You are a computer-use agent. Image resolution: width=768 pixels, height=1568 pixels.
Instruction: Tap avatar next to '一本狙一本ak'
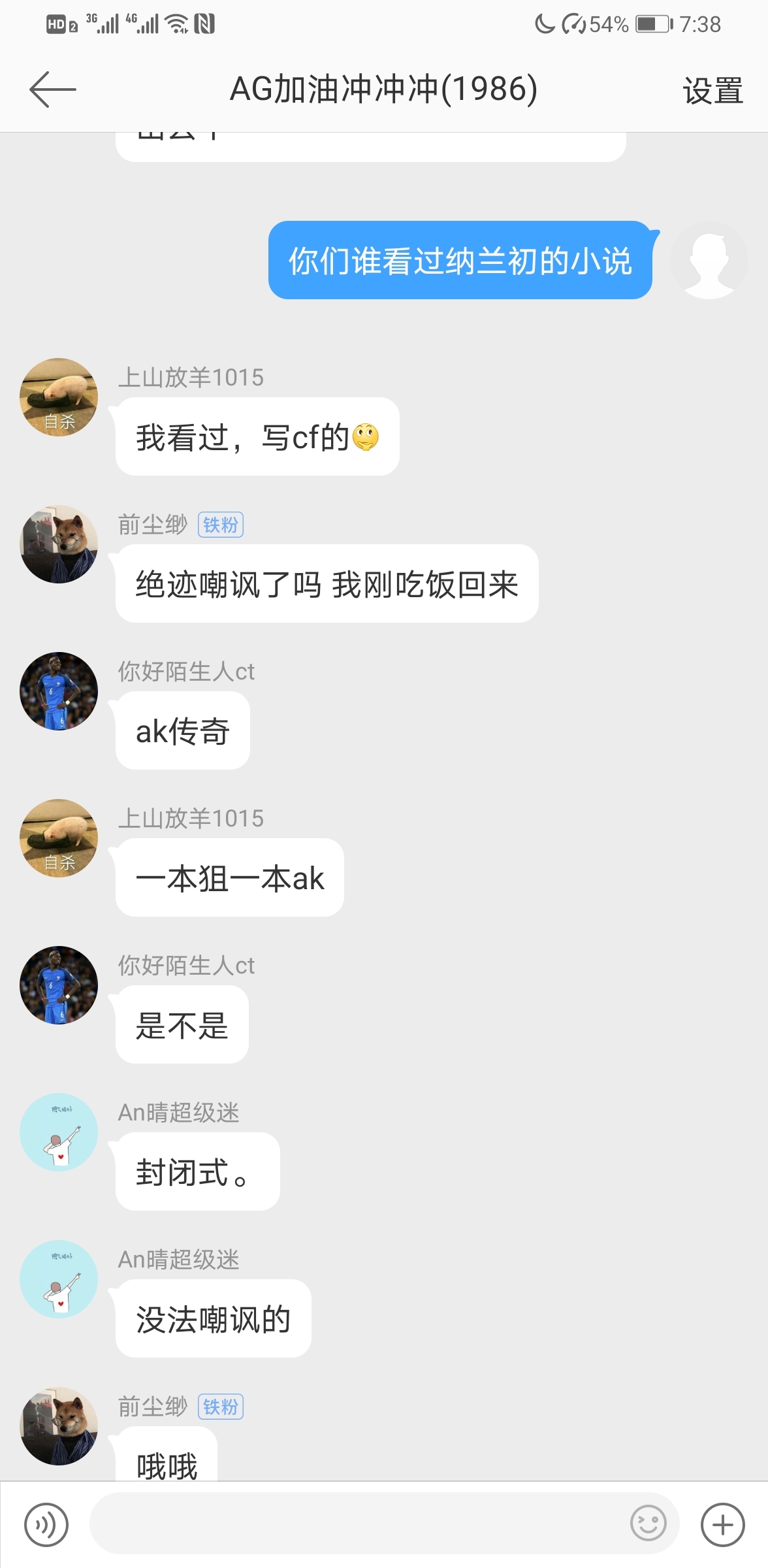coord(59,838)
